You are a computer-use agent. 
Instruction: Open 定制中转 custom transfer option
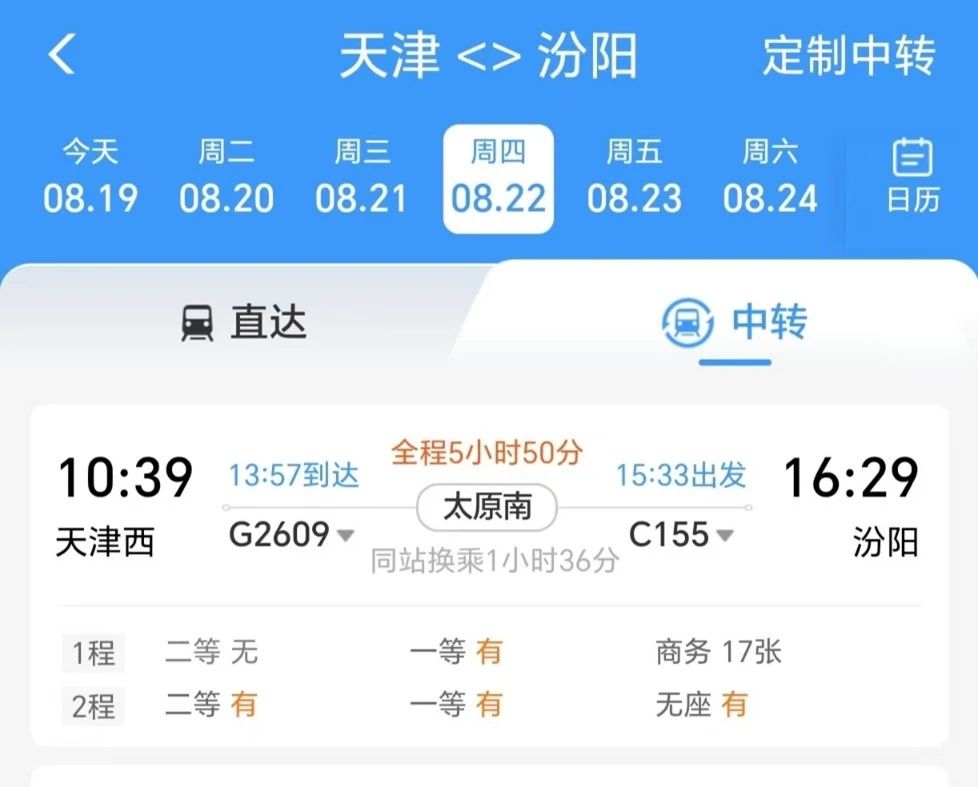tap(849, 55)
